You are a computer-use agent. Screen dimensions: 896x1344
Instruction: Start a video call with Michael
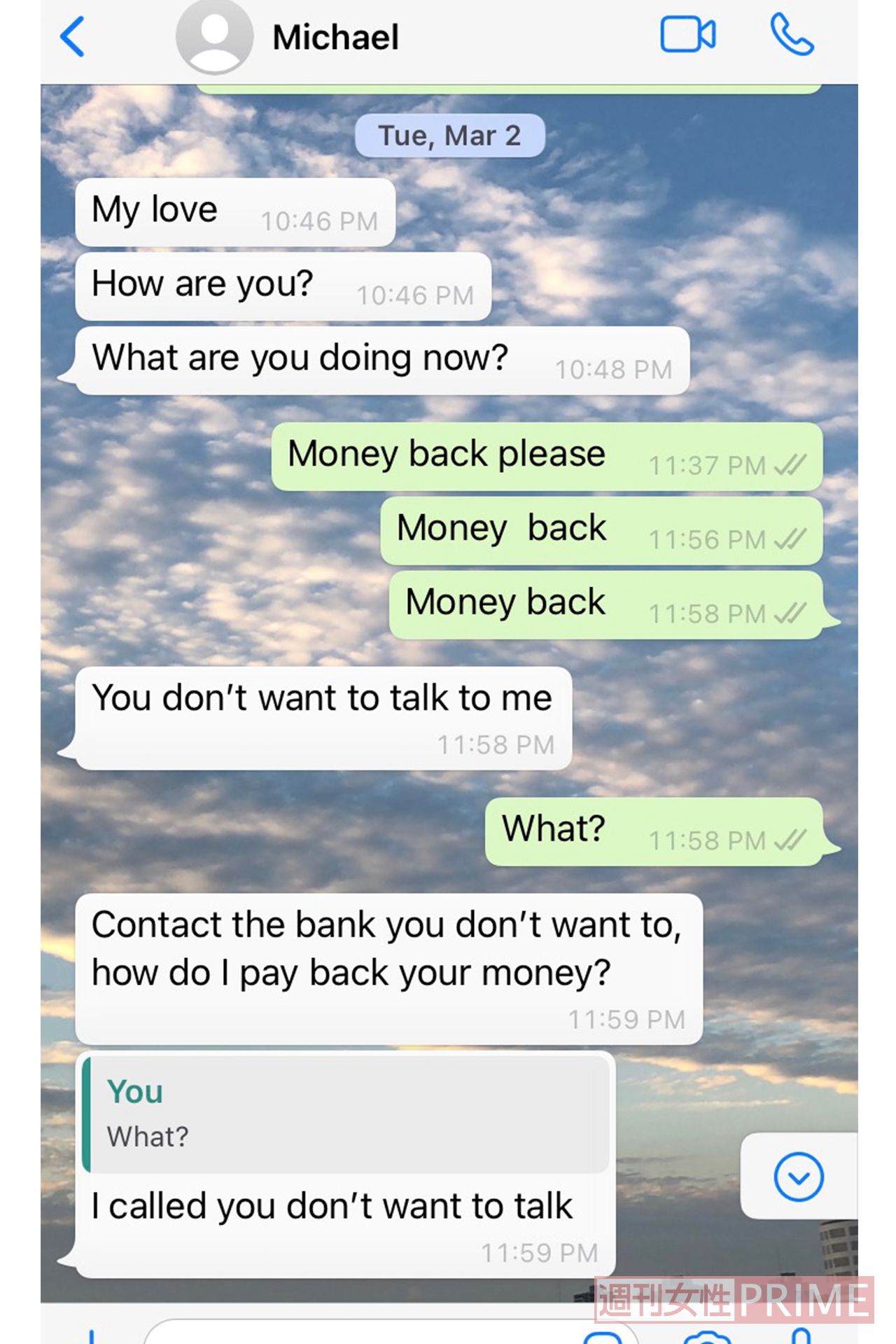[687, 35]
